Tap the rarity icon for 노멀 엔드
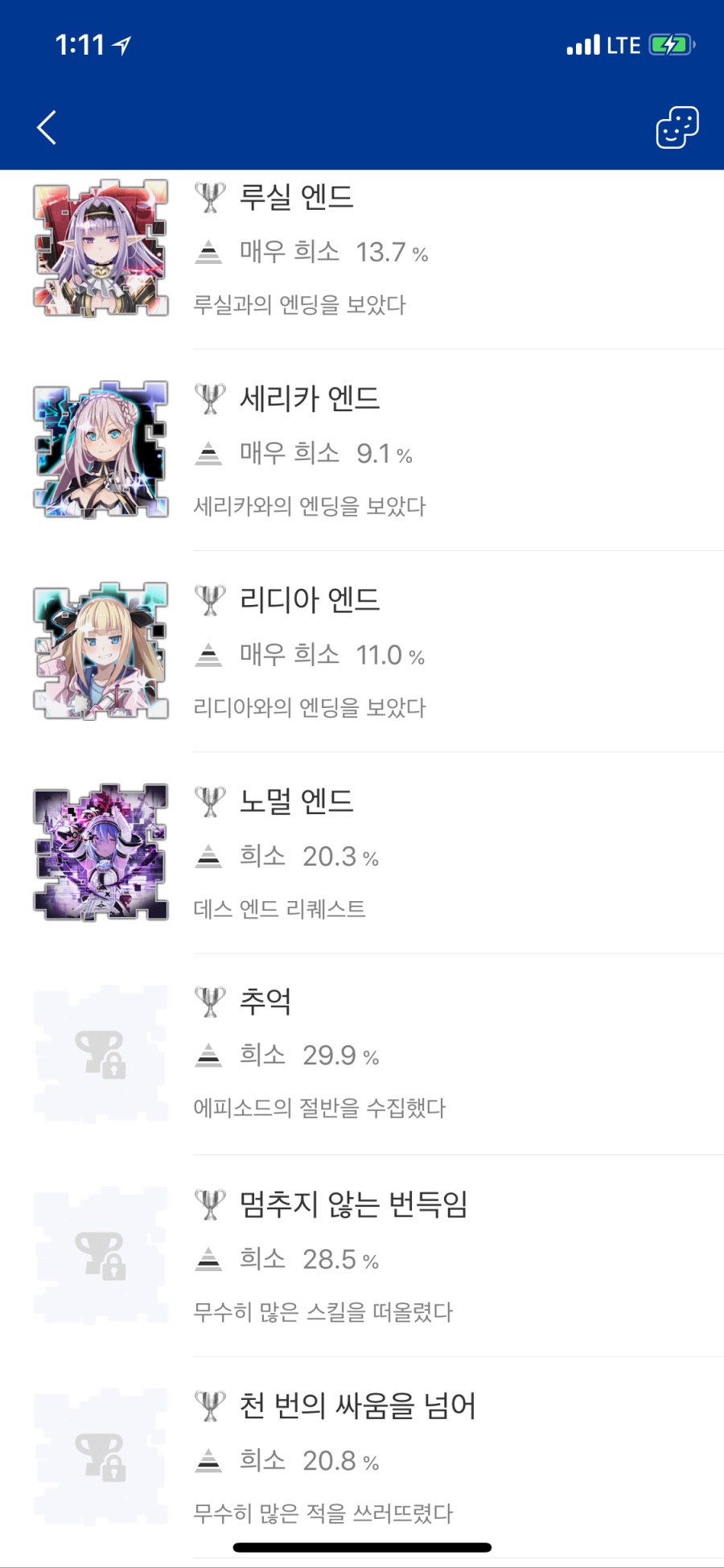 point(208,855)
